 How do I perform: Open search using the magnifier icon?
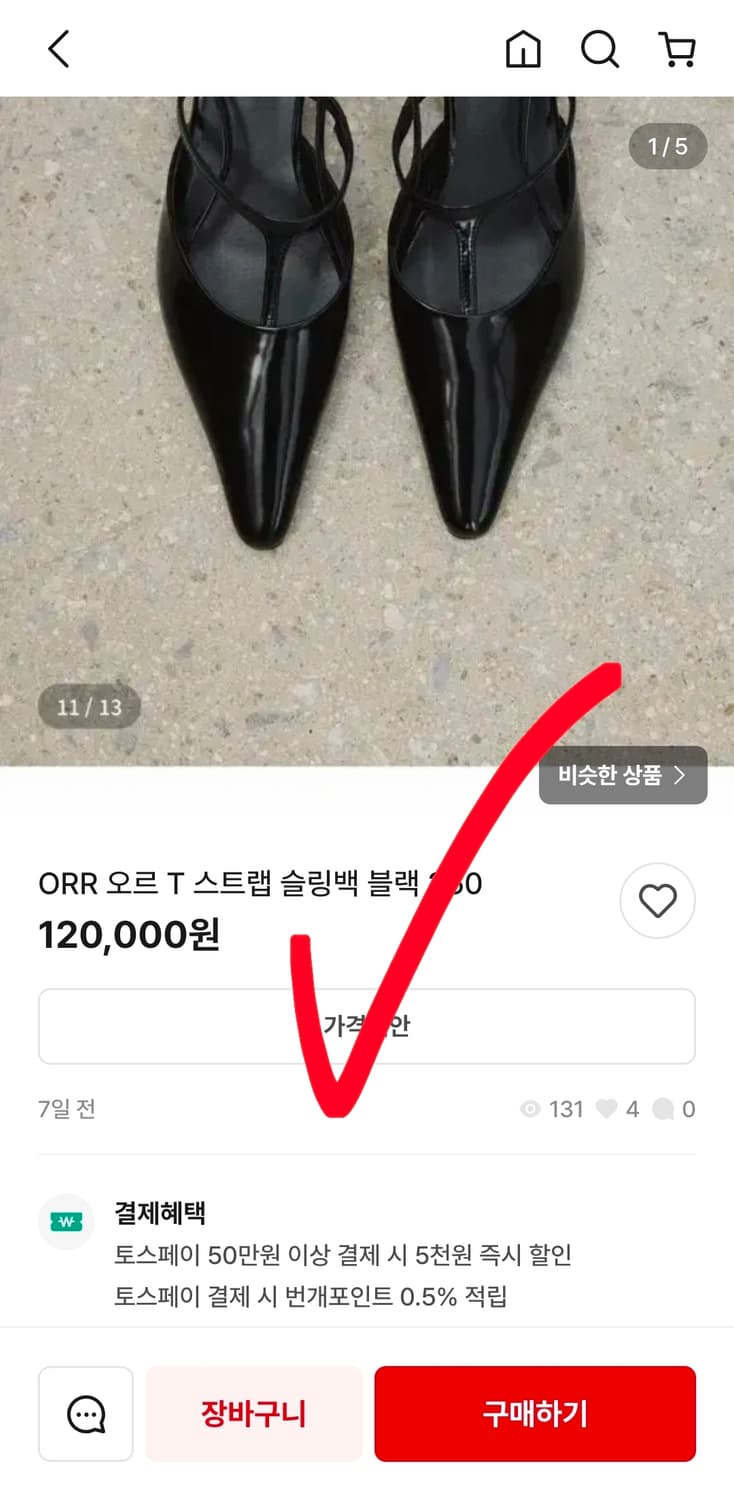tap(600, 48)
